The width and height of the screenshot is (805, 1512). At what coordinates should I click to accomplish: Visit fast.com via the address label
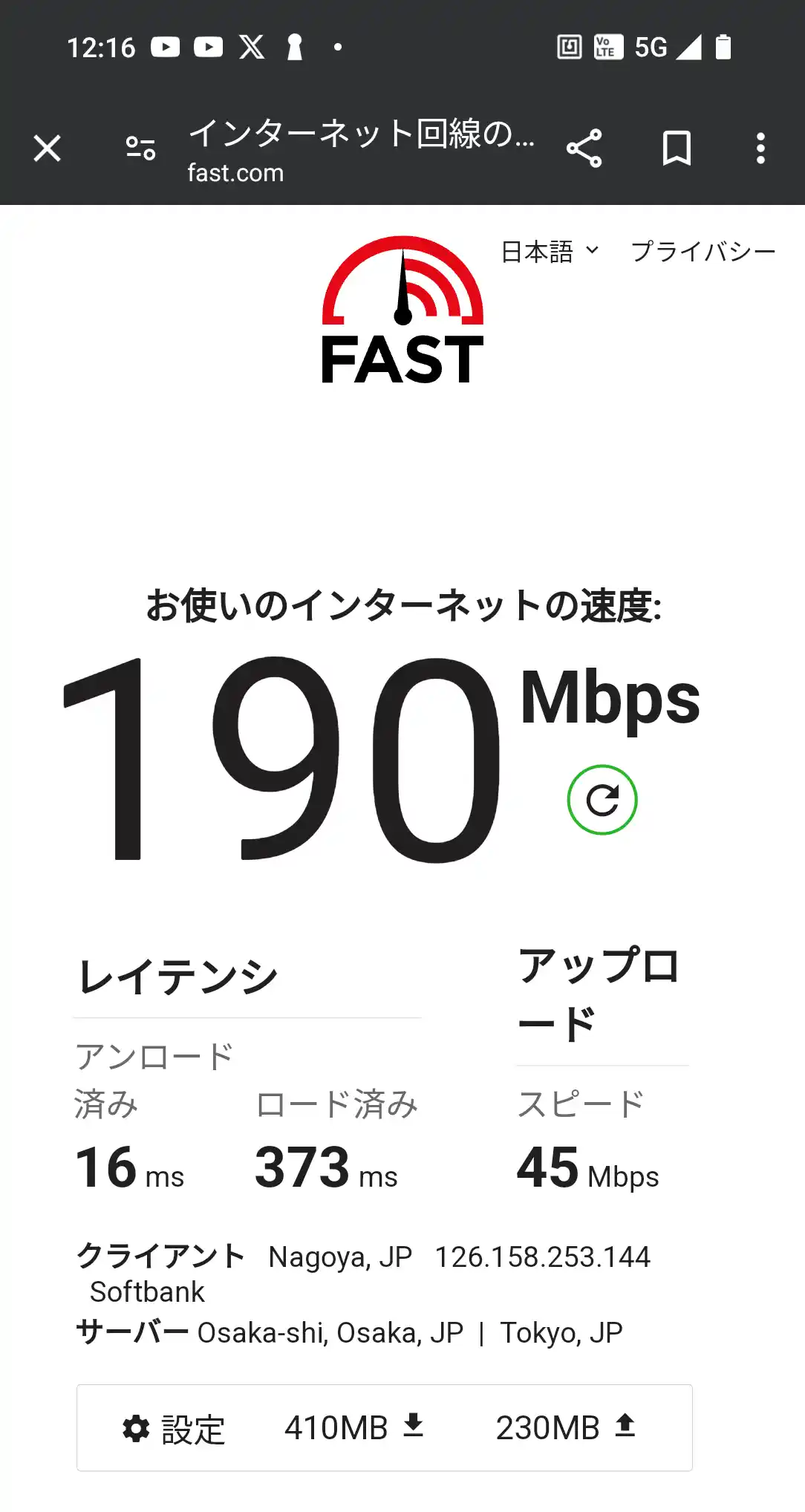pyautogui.click(x=235, y=173)
